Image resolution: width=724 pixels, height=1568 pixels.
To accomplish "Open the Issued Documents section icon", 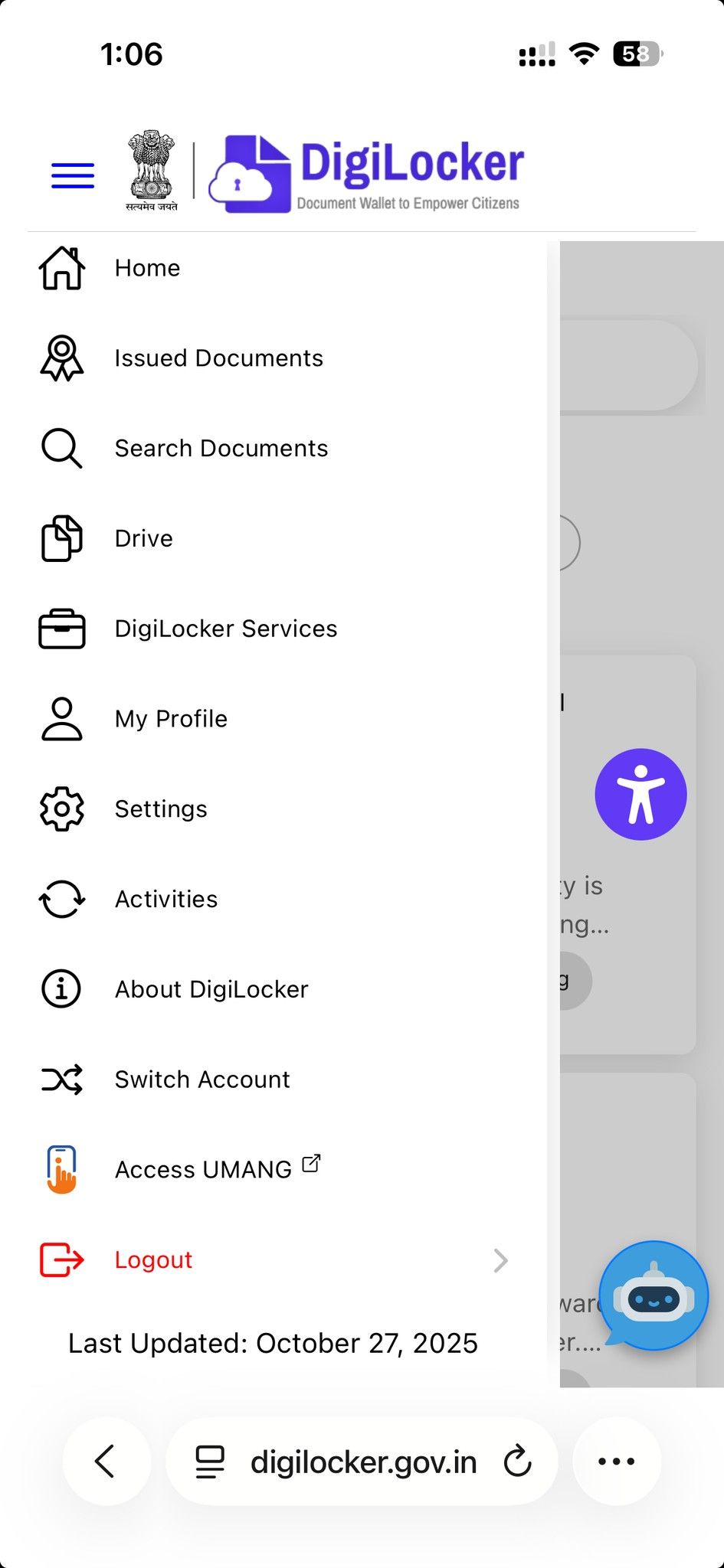I will (x=61, y=357).
